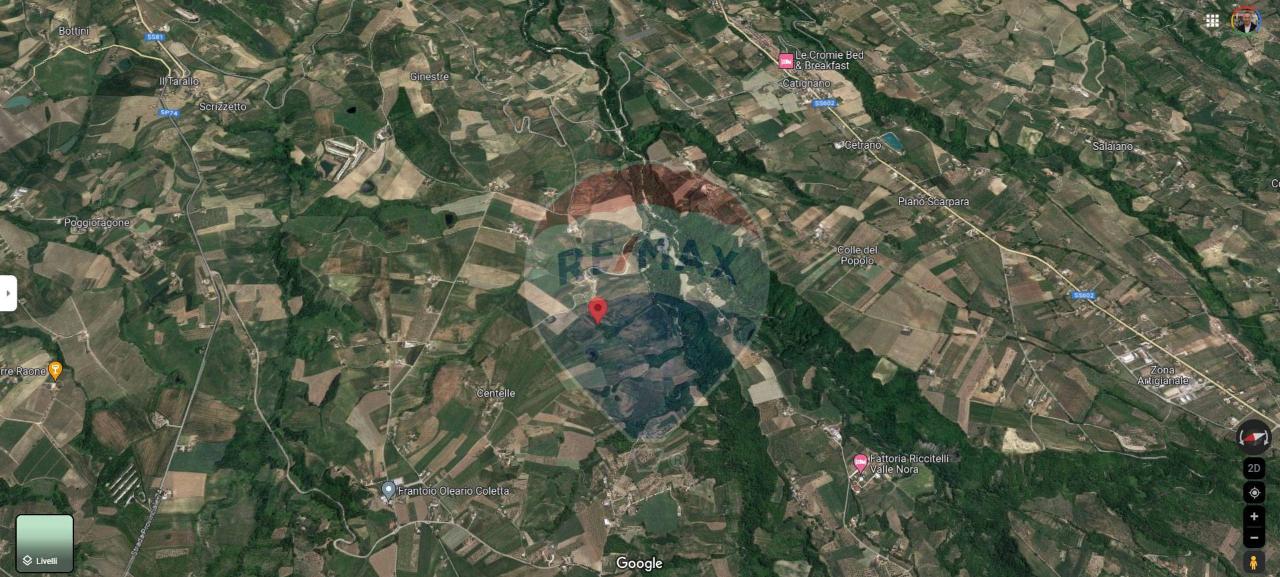Viewport: 1280px width, 577px height.
Task: Select the red location pin
Action: pos(598,309)
